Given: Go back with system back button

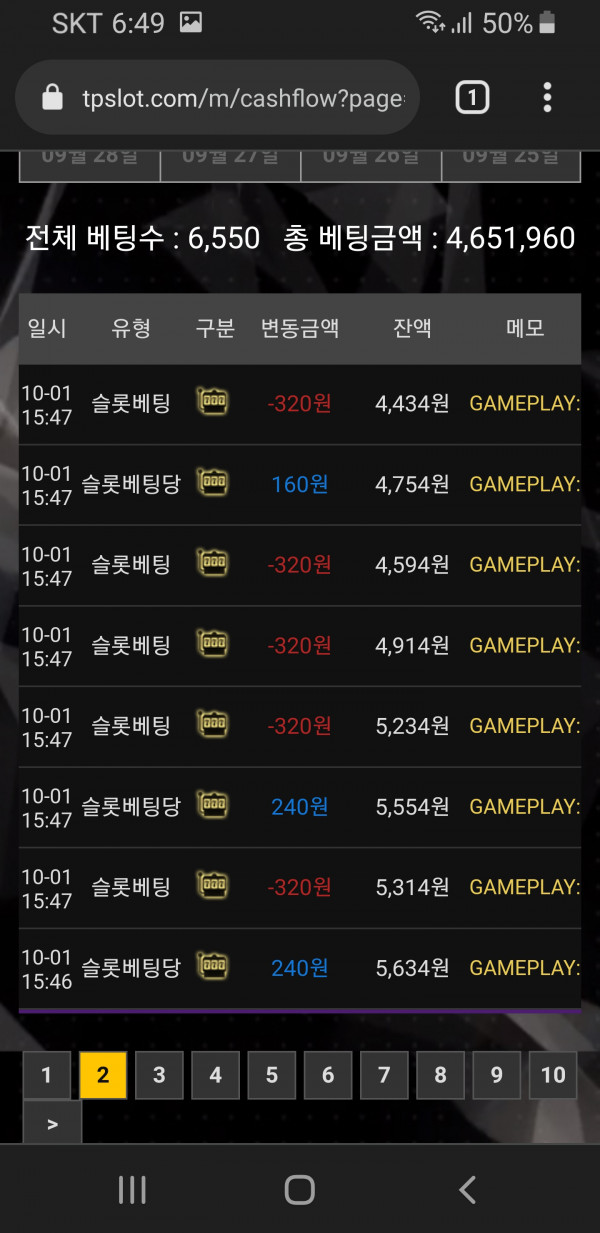Looking at the screenshot, I should [x=467, y=1189].
